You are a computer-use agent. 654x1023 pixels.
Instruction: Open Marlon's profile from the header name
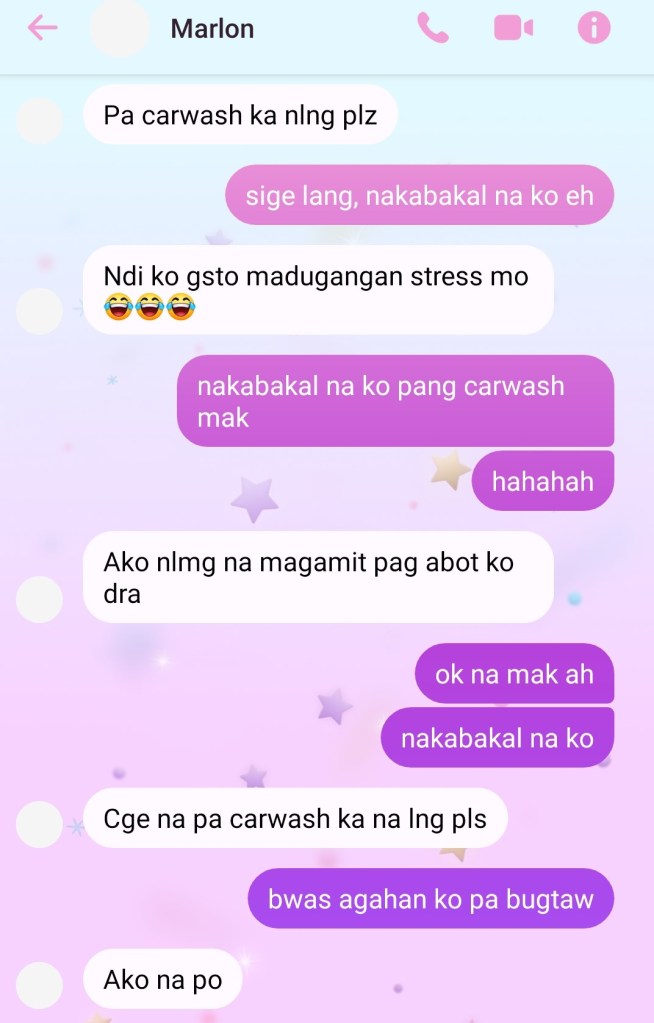212,28
